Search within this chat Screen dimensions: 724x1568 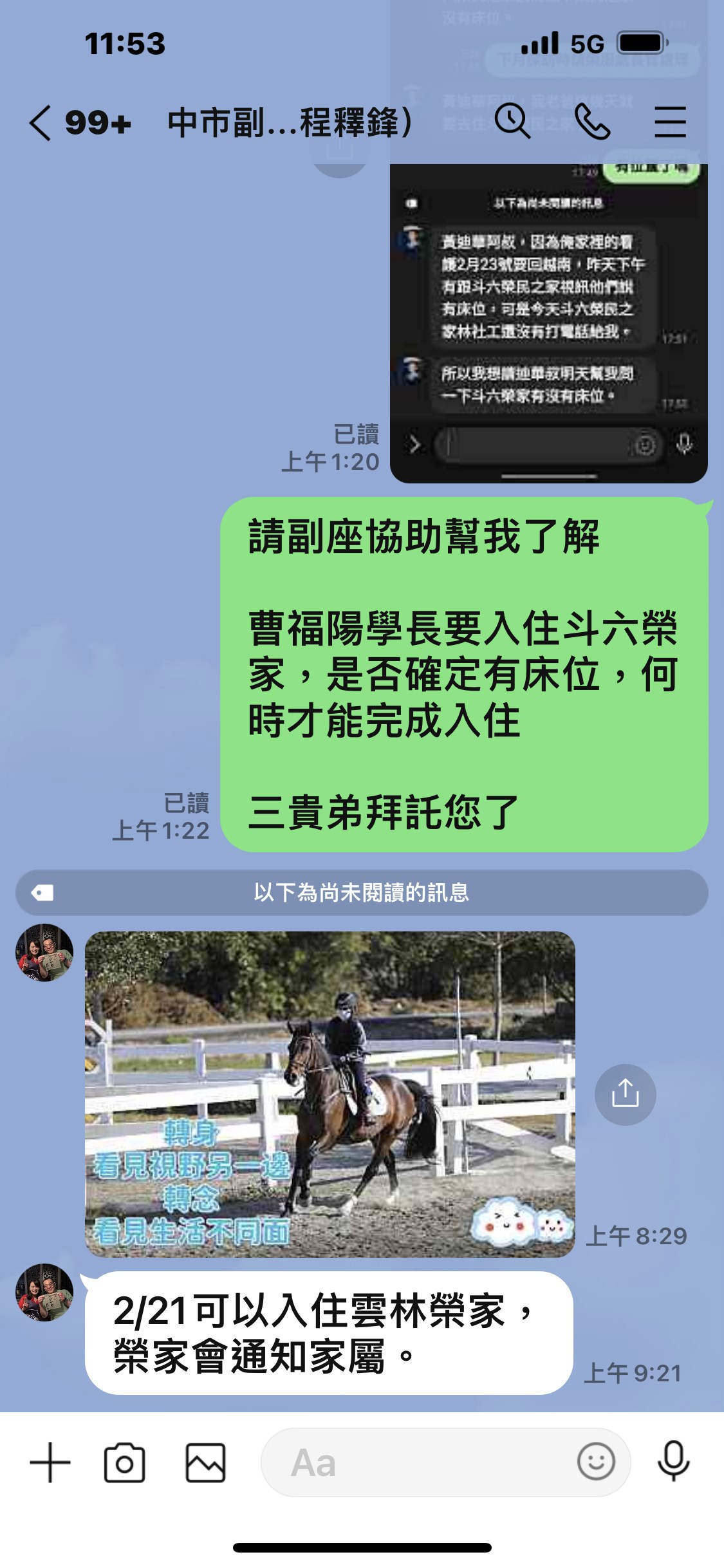coord(512,121)
